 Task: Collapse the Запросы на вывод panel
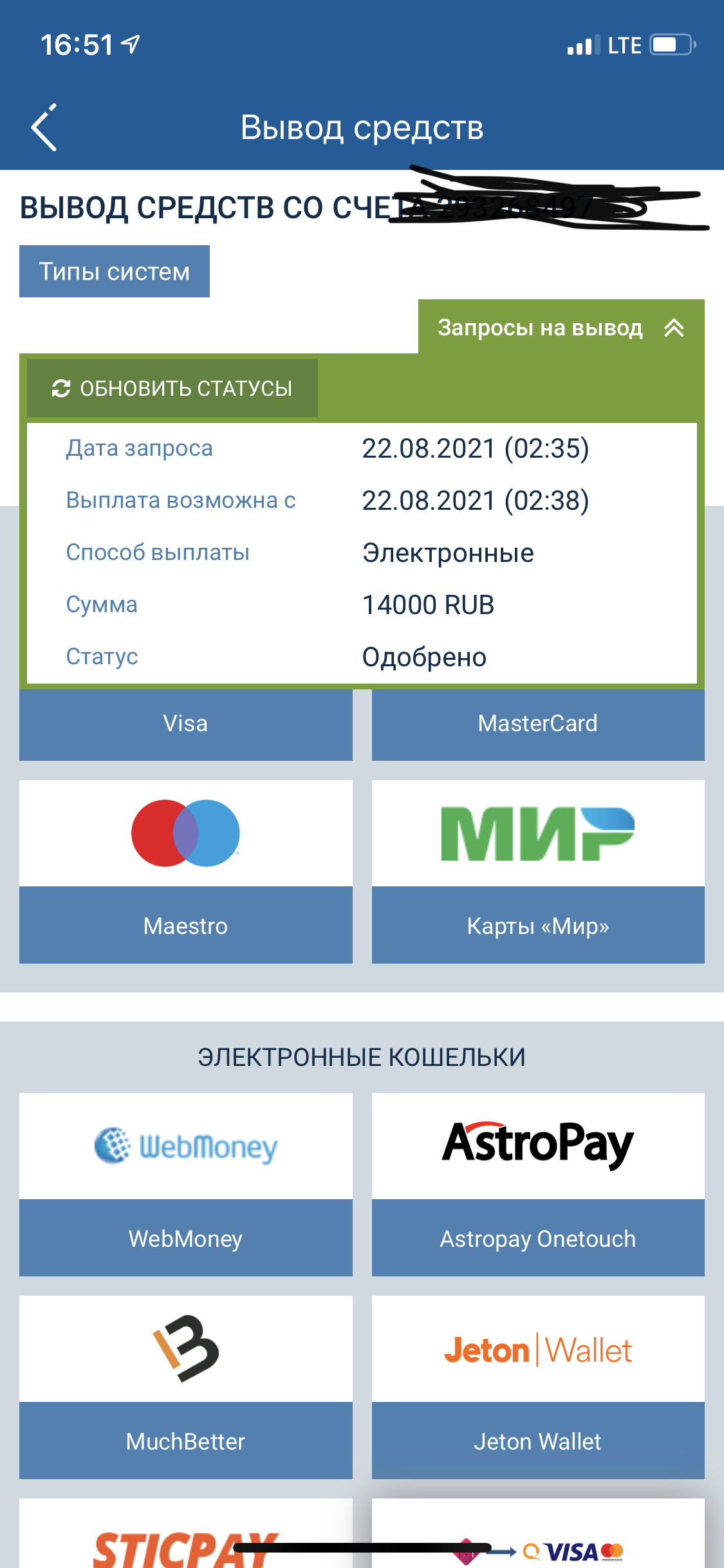561,328
